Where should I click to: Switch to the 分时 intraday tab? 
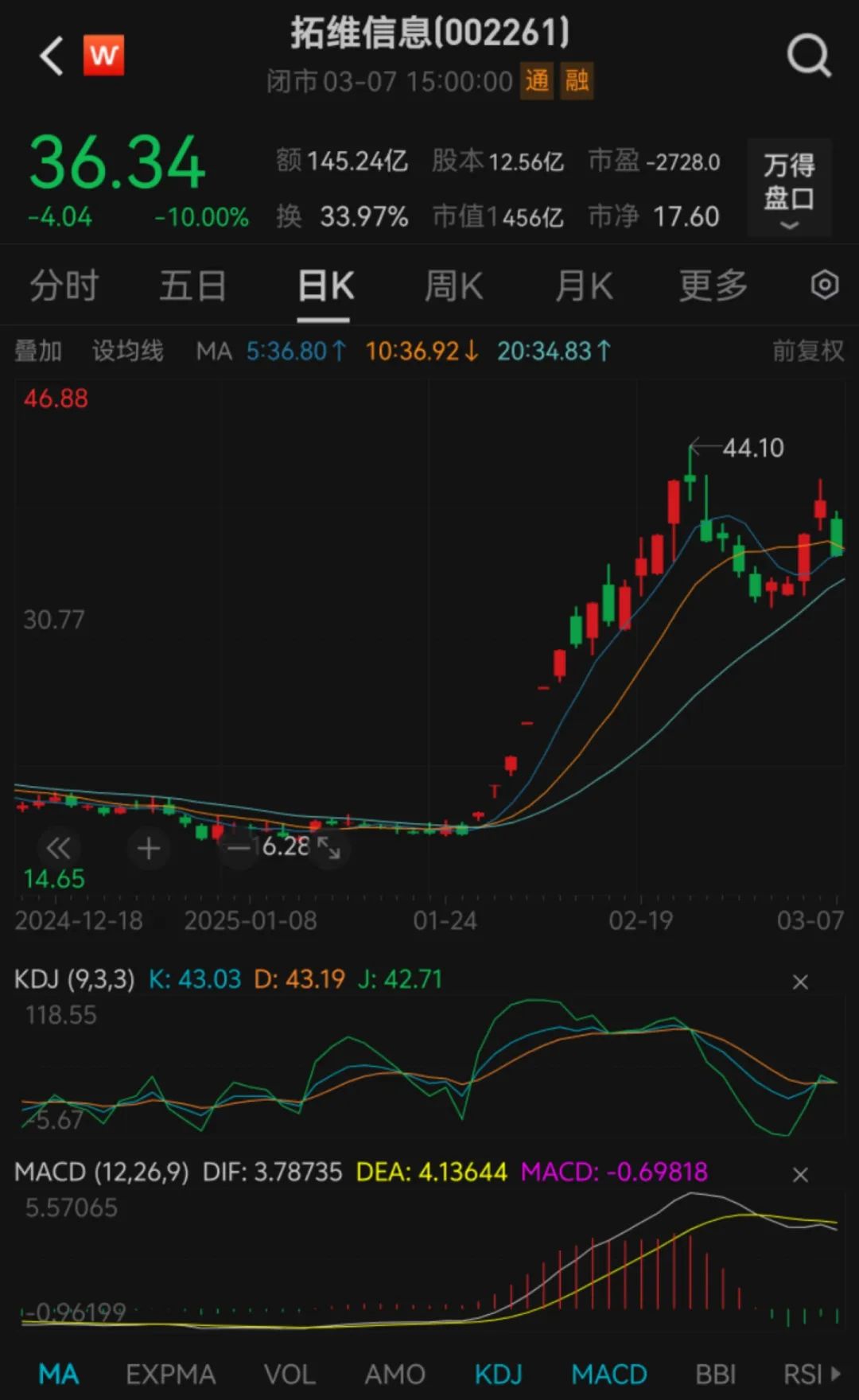(64, 285)
